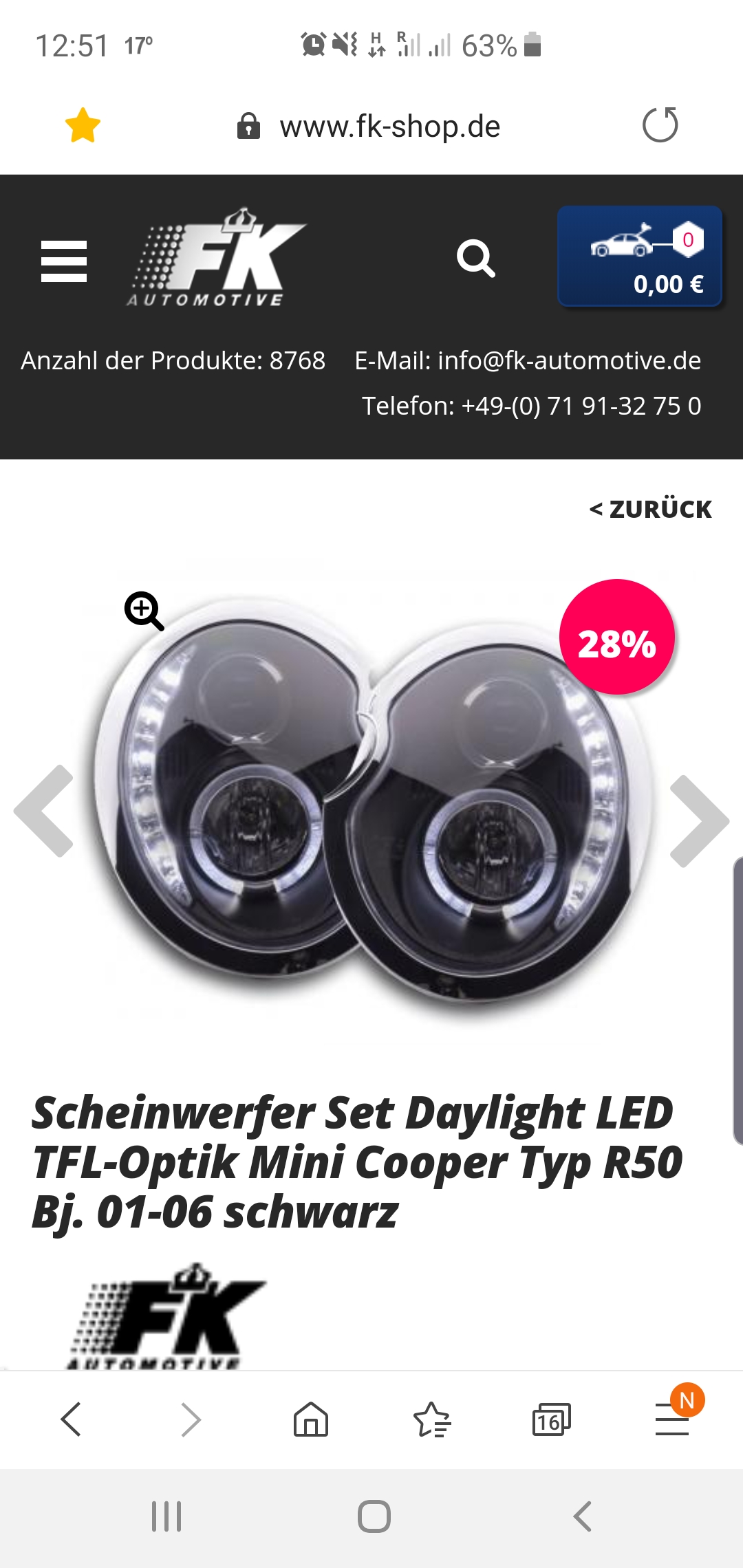Navigate back in the browser toolbar

(72, 1419)
